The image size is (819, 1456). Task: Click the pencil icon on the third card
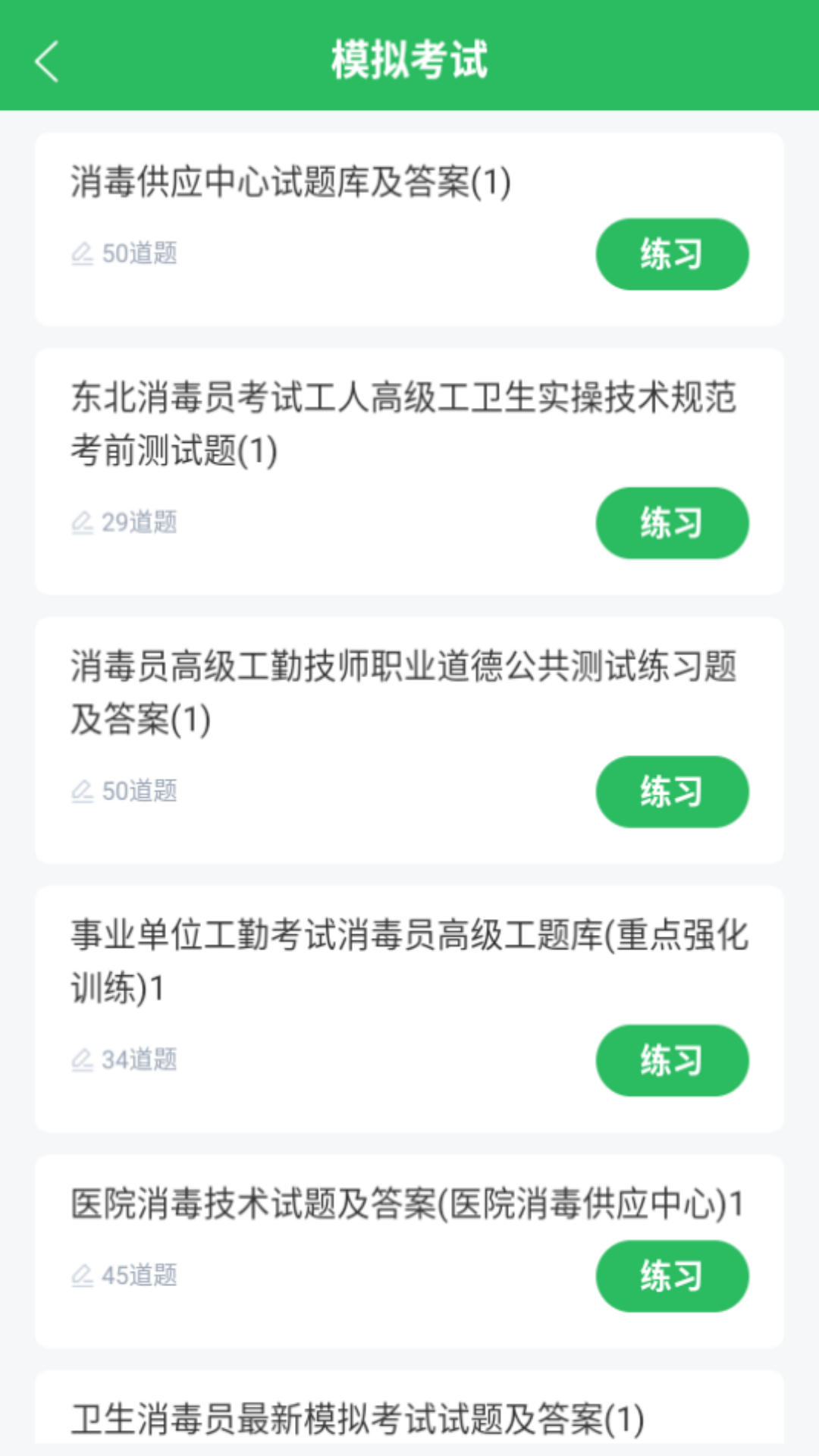(83, 791)
